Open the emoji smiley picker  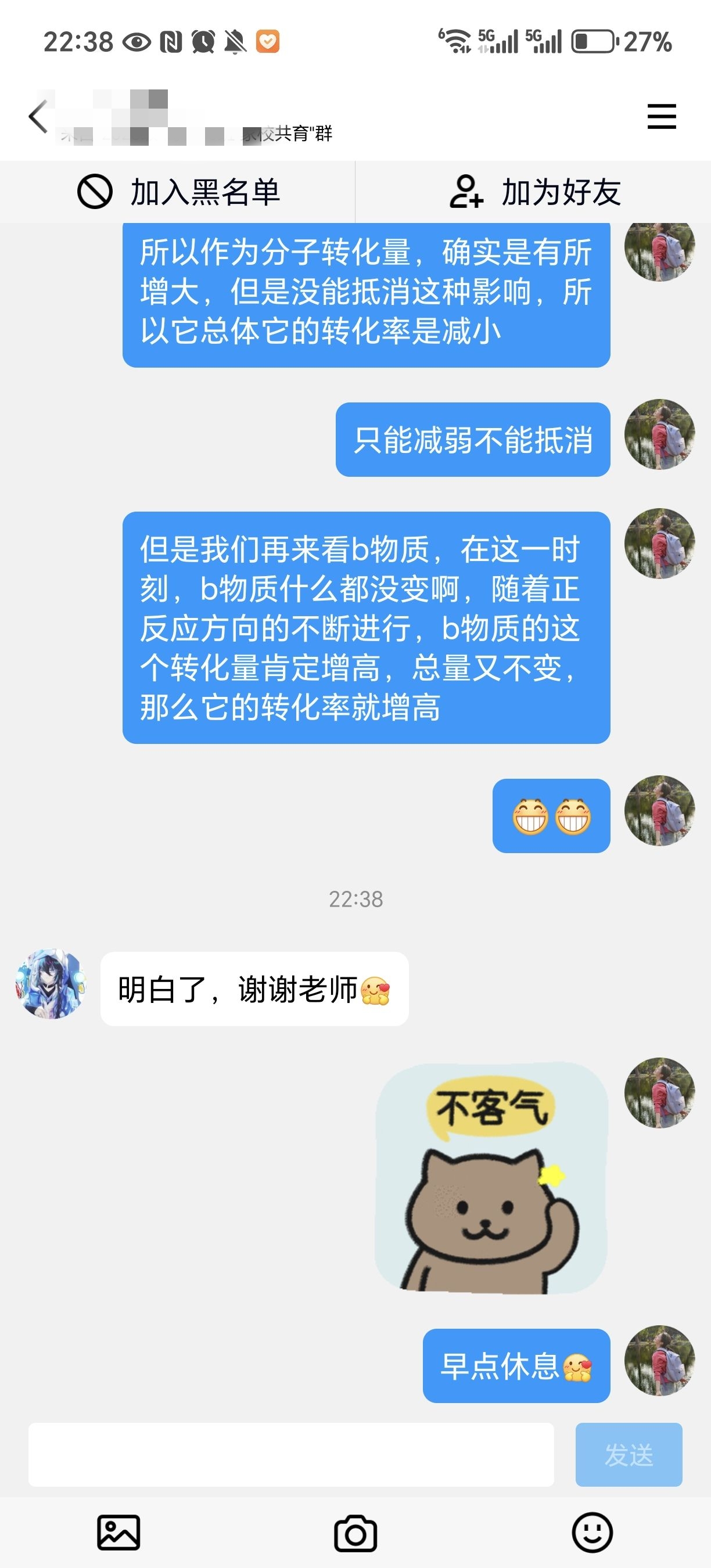click(x=592, y=1532)
